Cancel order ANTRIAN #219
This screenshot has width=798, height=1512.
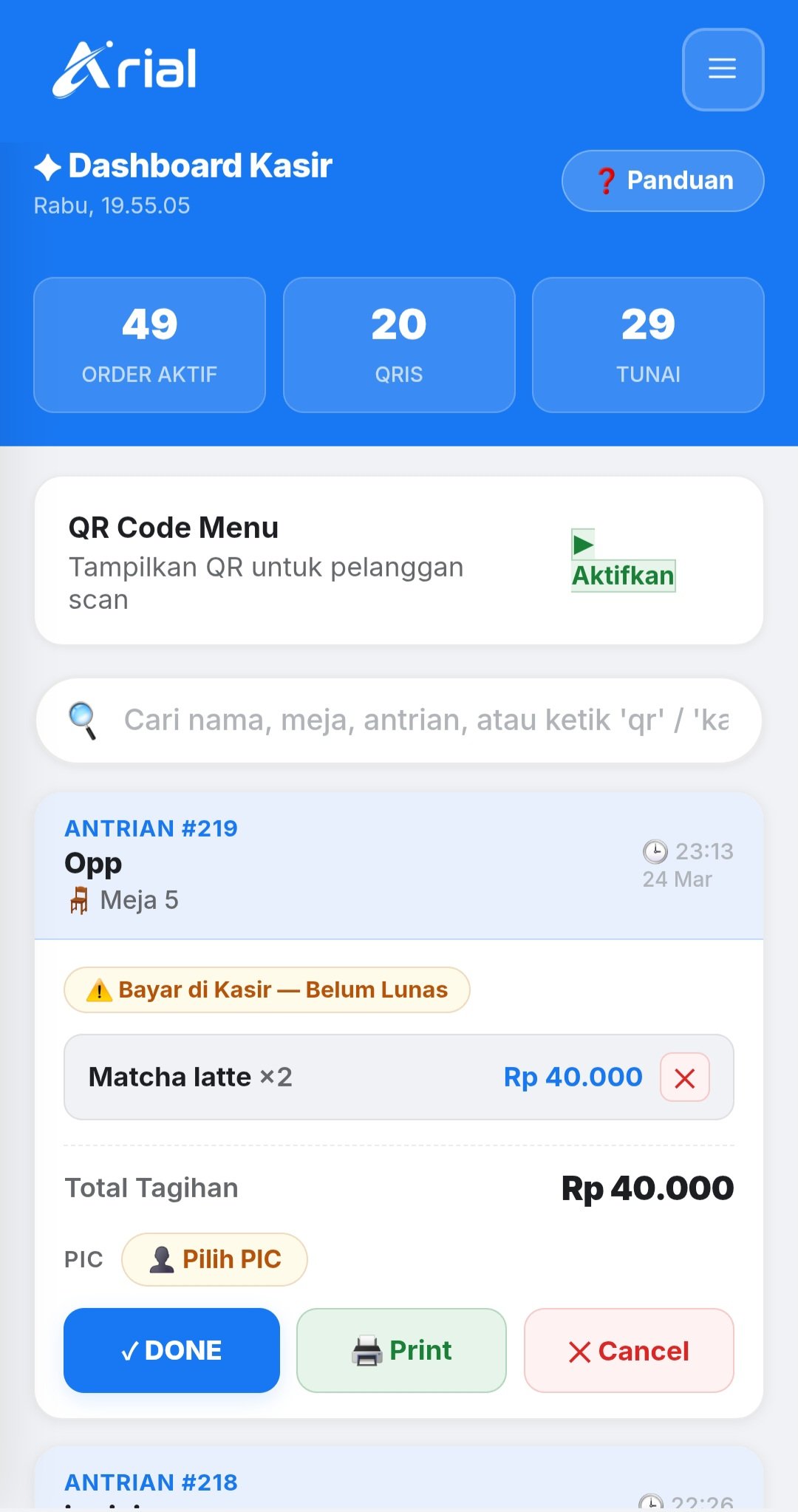click(x=629, y=1349)
